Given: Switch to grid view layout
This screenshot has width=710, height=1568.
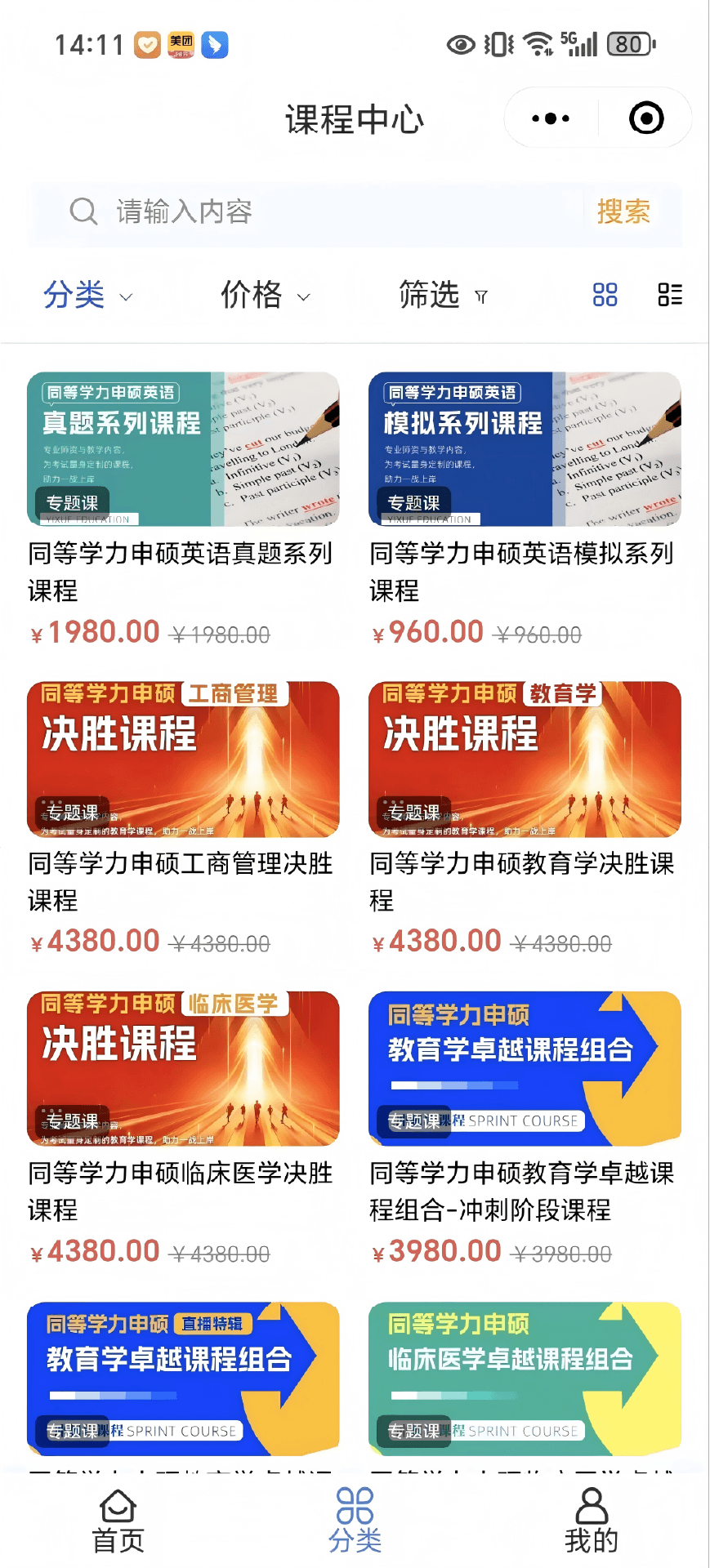Looking at the screenshot, I should [605, 295].
